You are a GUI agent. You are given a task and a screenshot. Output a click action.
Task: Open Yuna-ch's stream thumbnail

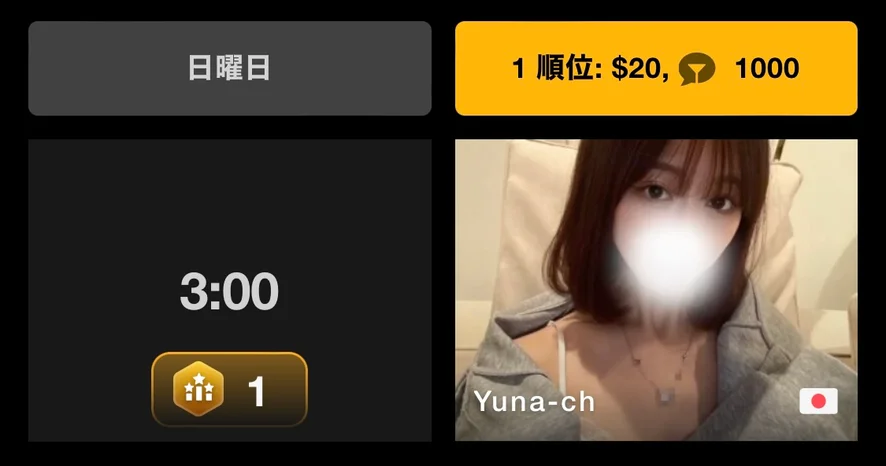656,290
